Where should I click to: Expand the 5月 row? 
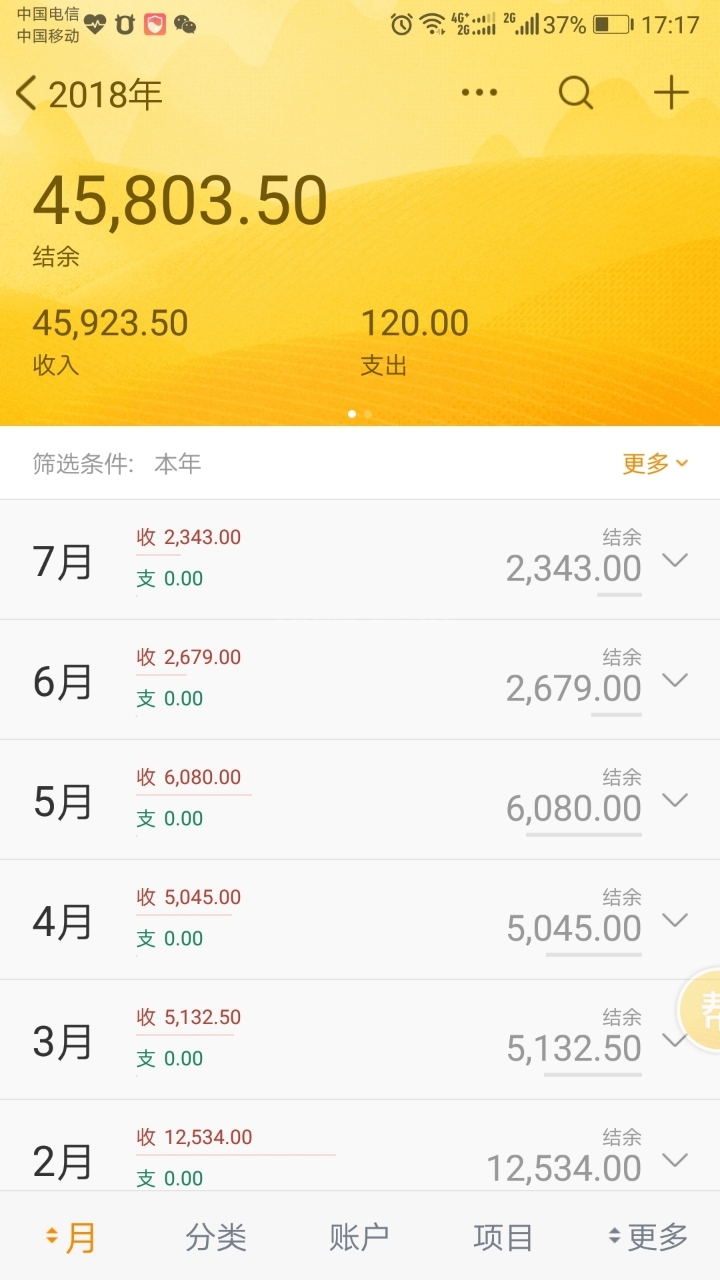tap(676, 800)
